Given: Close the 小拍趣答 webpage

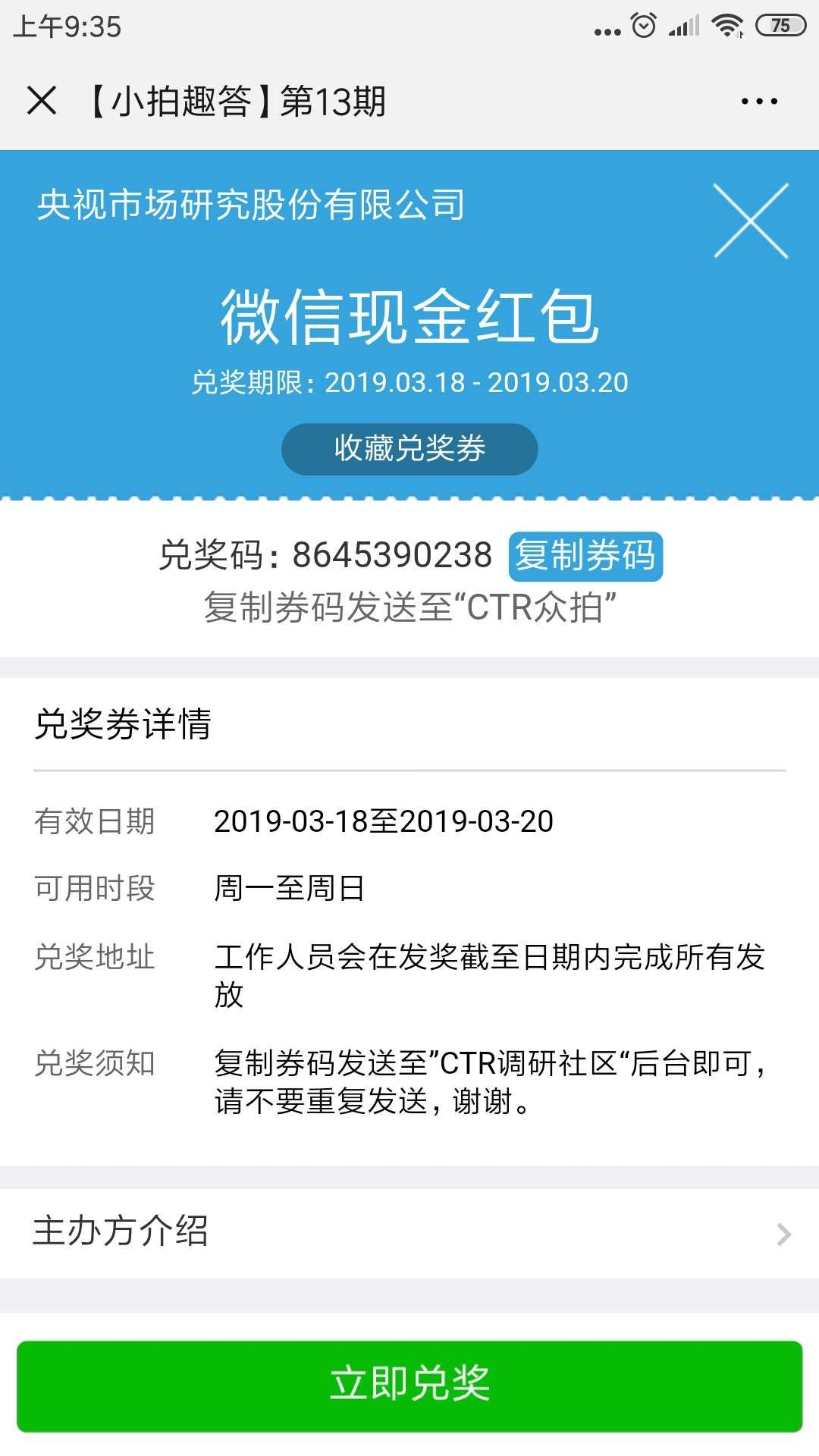Looking at the screenshot, I should [x=42, y=100].
